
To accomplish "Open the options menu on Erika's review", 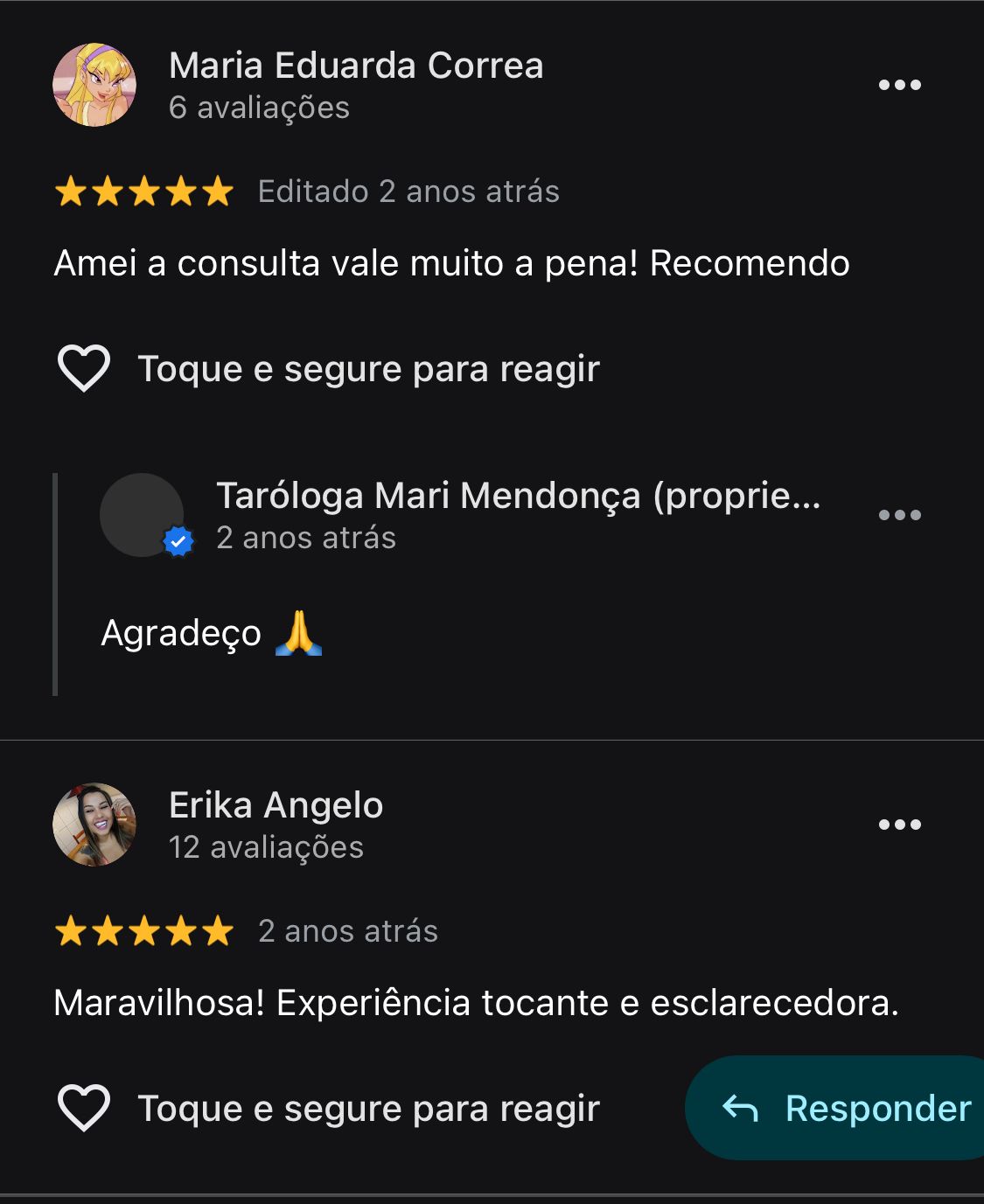I will click(x=899, y=823).
